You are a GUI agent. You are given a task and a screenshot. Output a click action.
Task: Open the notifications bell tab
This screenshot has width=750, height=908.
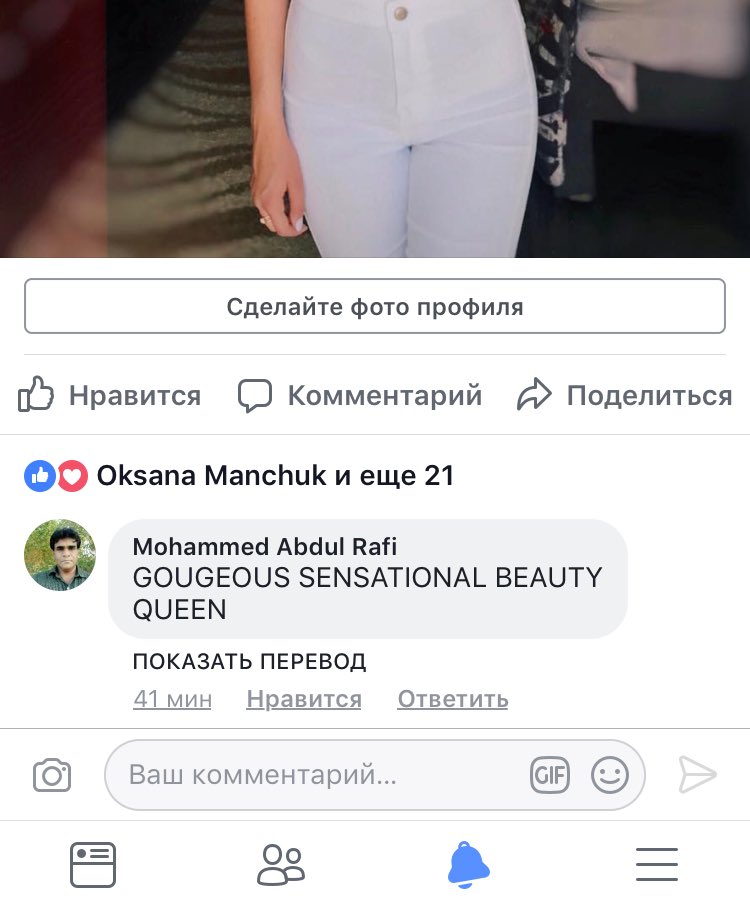[x=468, y=864]
